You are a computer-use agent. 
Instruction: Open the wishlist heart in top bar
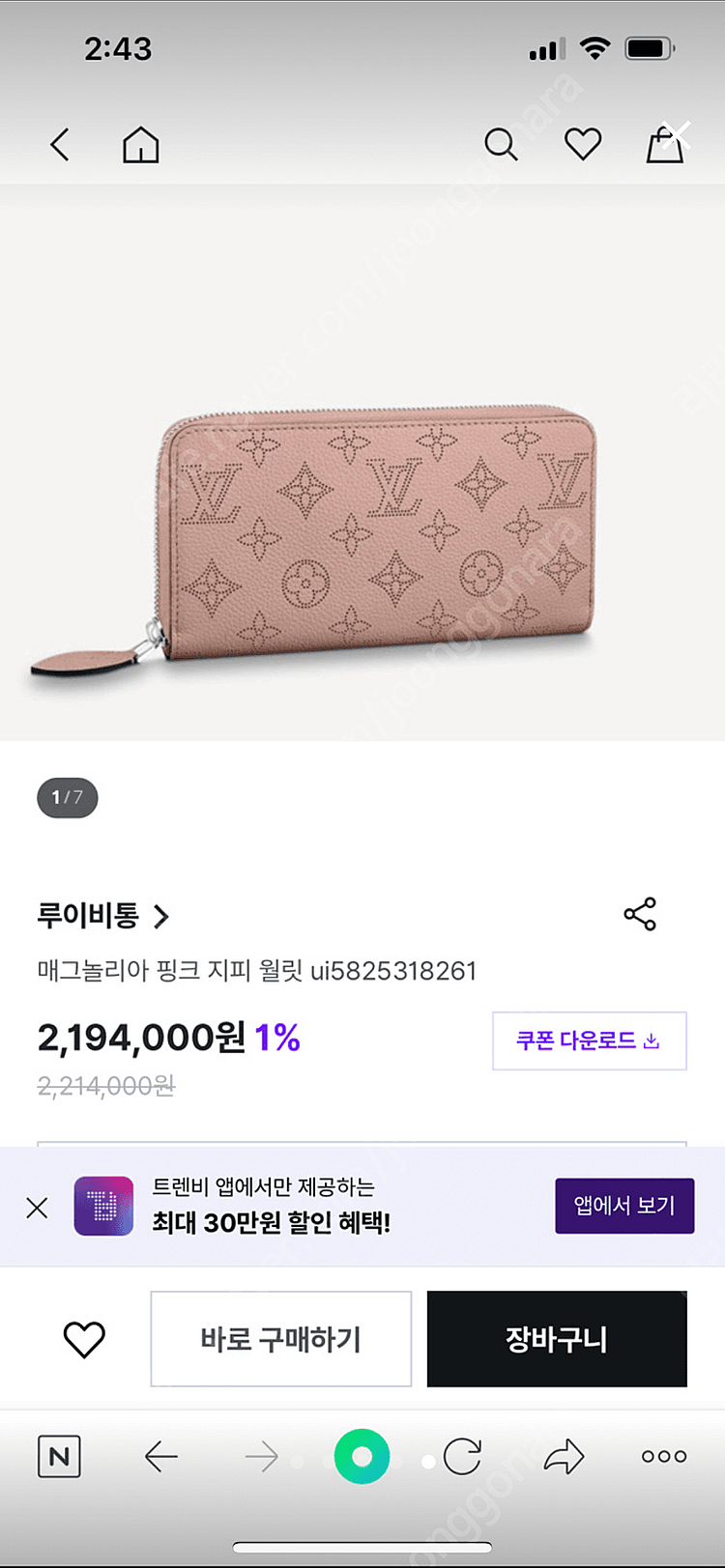pyautogui.click(x=583, y=145)
